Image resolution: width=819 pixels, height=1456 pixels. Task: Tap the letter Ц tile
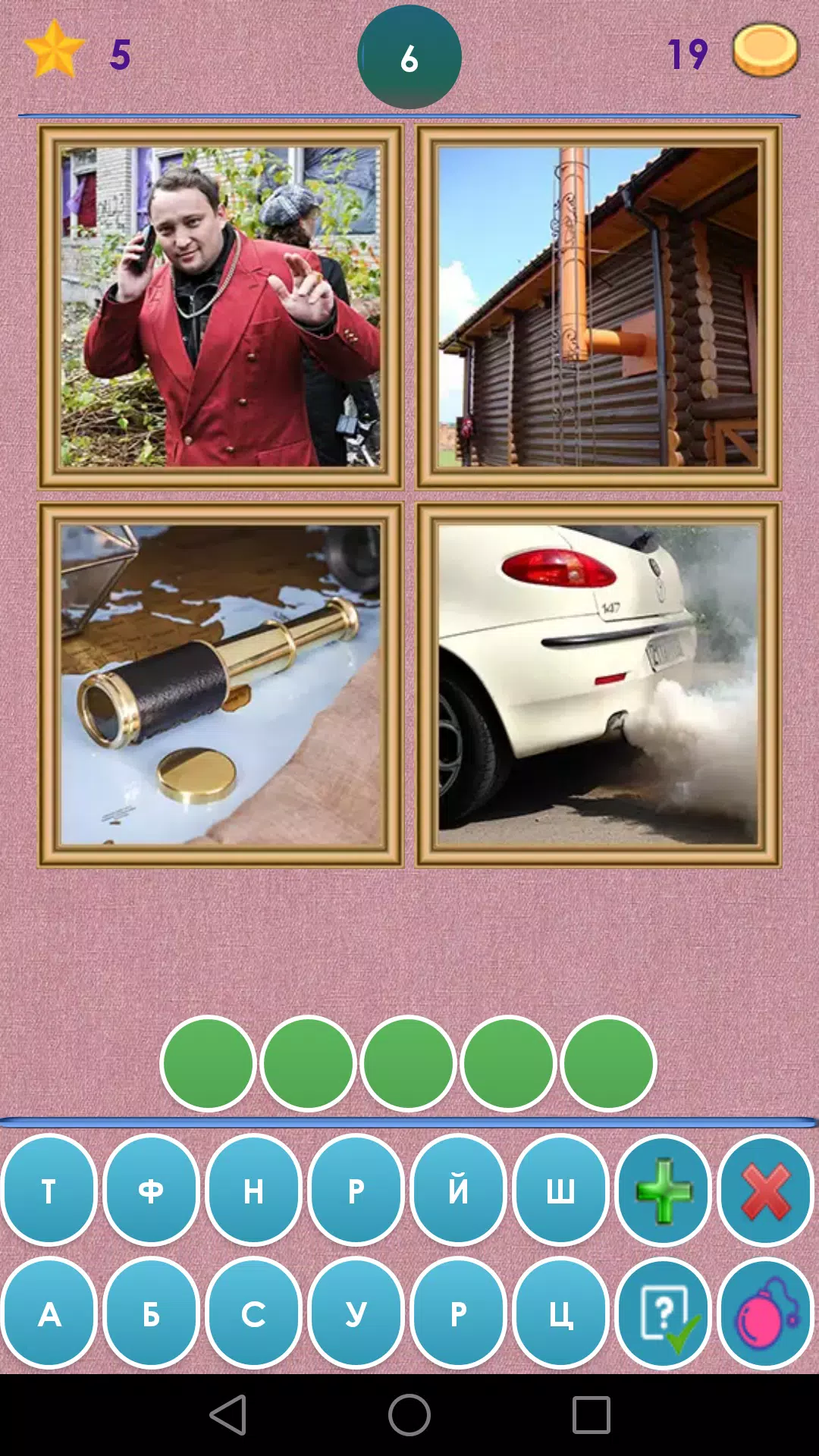560,1313
